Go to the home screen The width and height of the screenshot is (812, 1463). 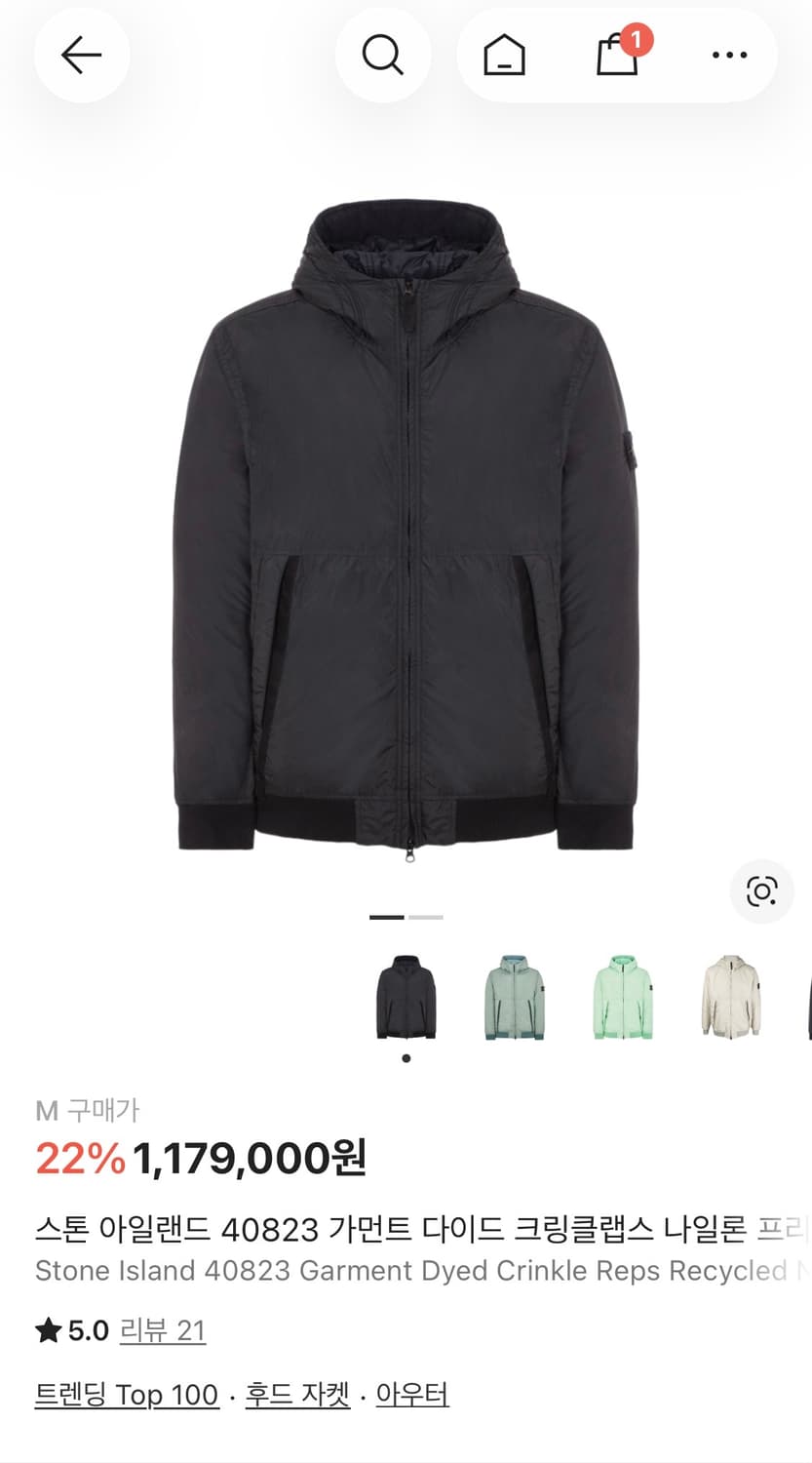(503, 56)
